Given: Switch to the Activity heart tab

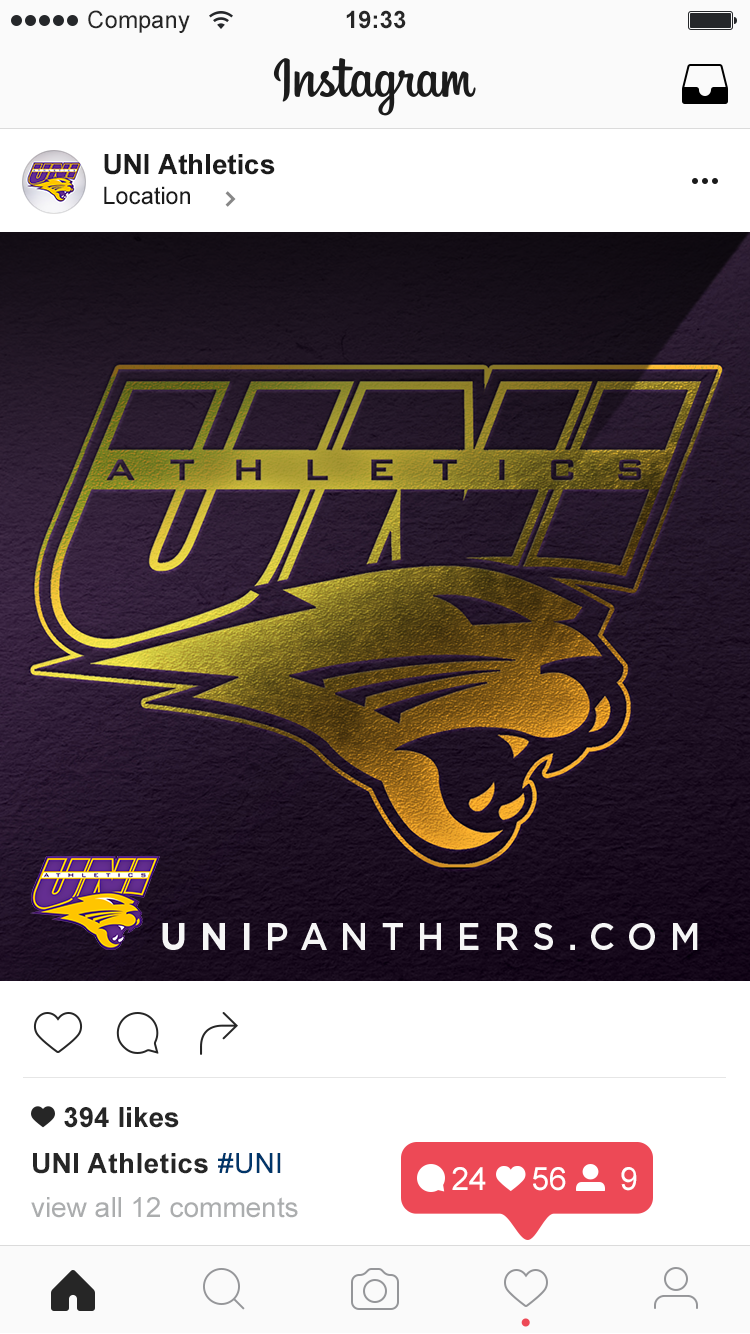Looking at the screenshot, I should point(526,1287).
